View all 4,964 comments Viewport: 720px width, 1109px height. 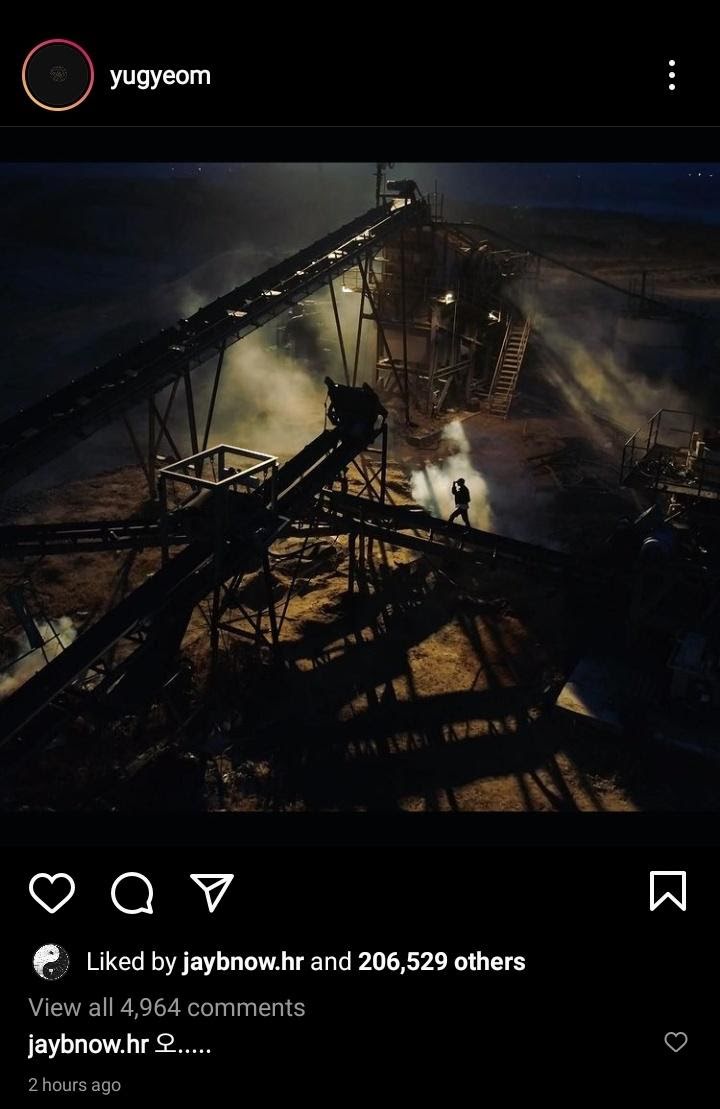[x=167, y=1007]
